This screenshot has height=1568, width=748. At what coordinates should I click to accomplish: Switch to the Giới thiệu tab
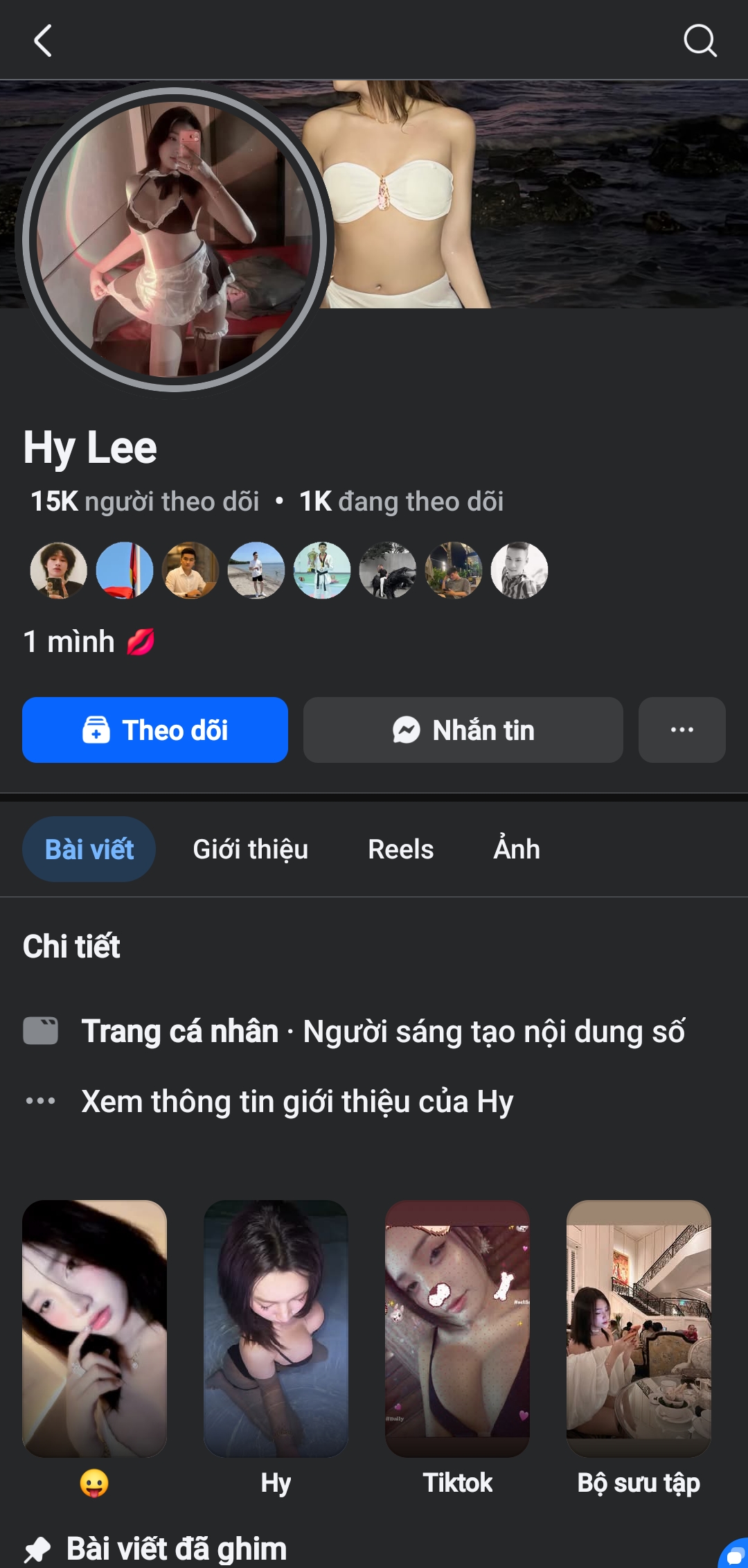coord(250,848)
